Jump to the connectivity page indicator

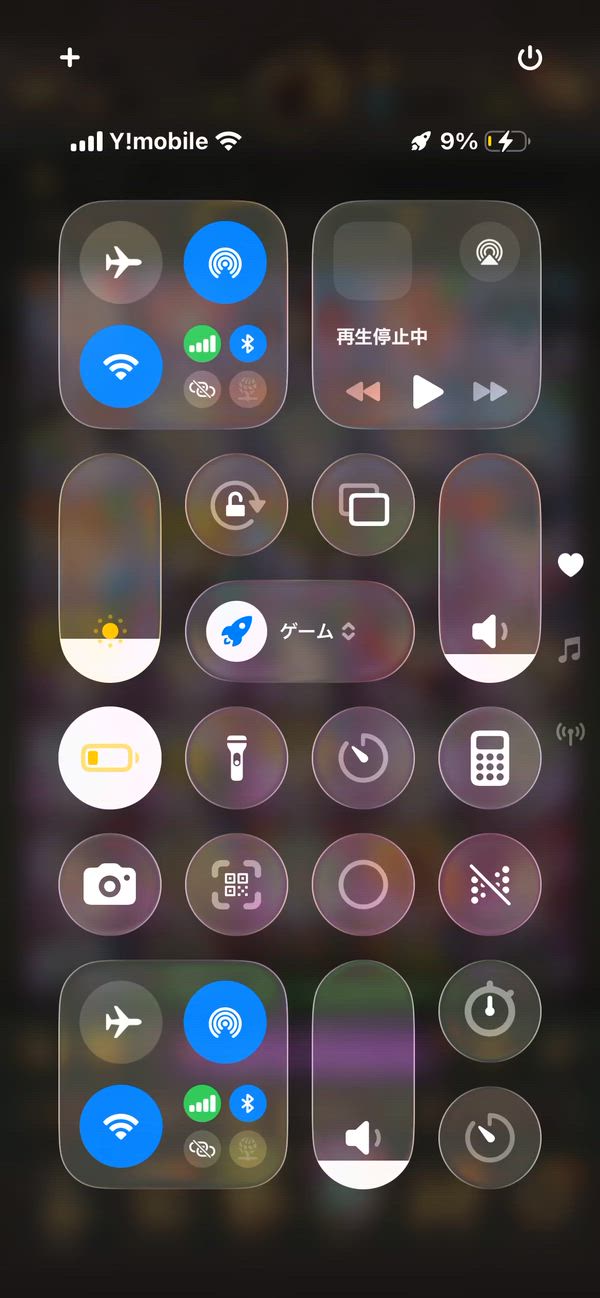click(569, 734)
